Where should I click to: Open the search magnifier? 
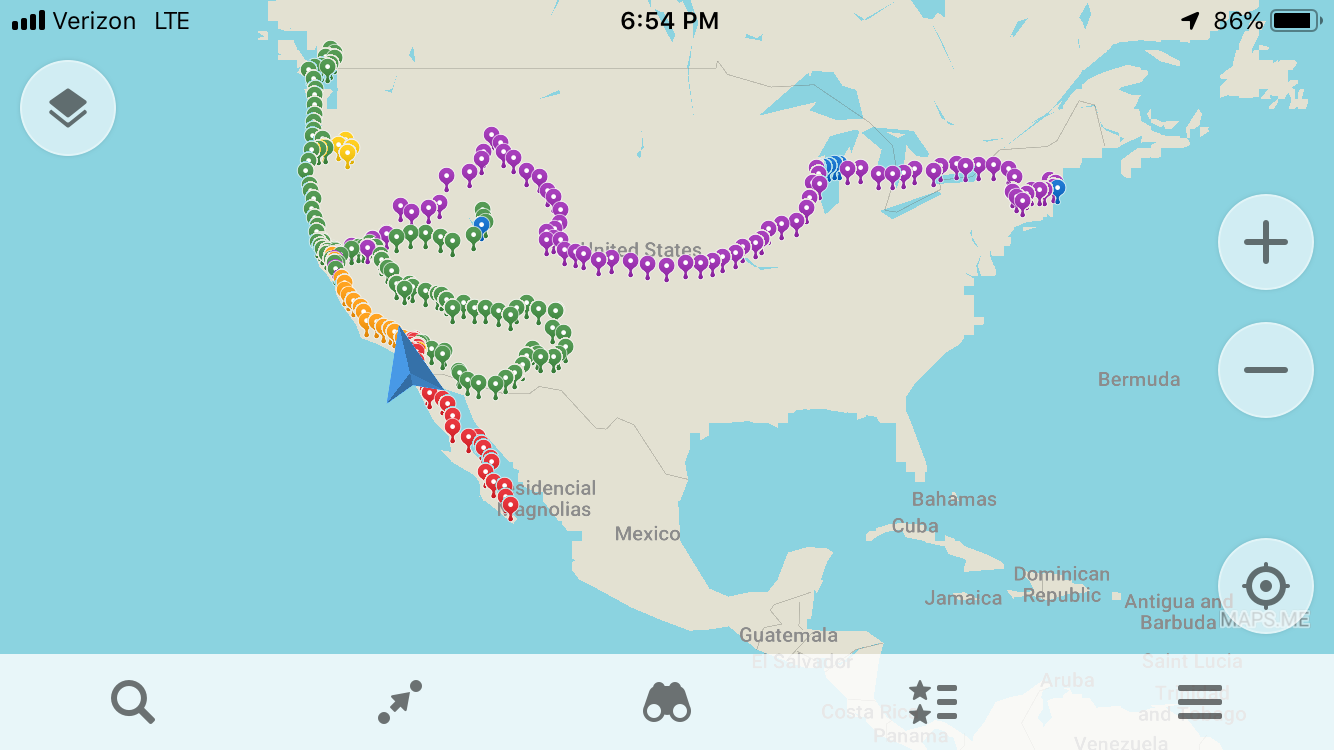click(x=133, y=702)
